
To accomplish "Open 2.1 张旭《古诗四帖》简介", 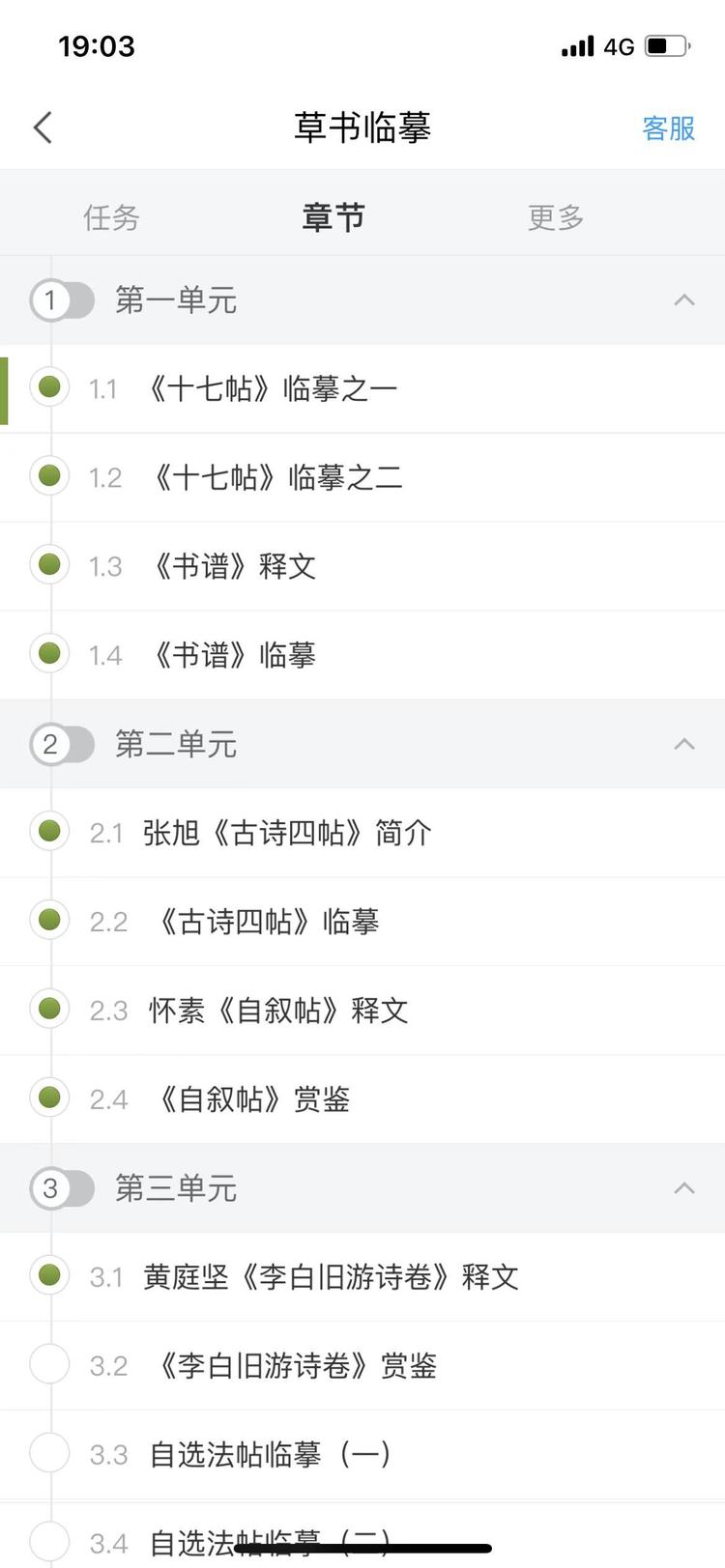I will (x=362, y=834).
